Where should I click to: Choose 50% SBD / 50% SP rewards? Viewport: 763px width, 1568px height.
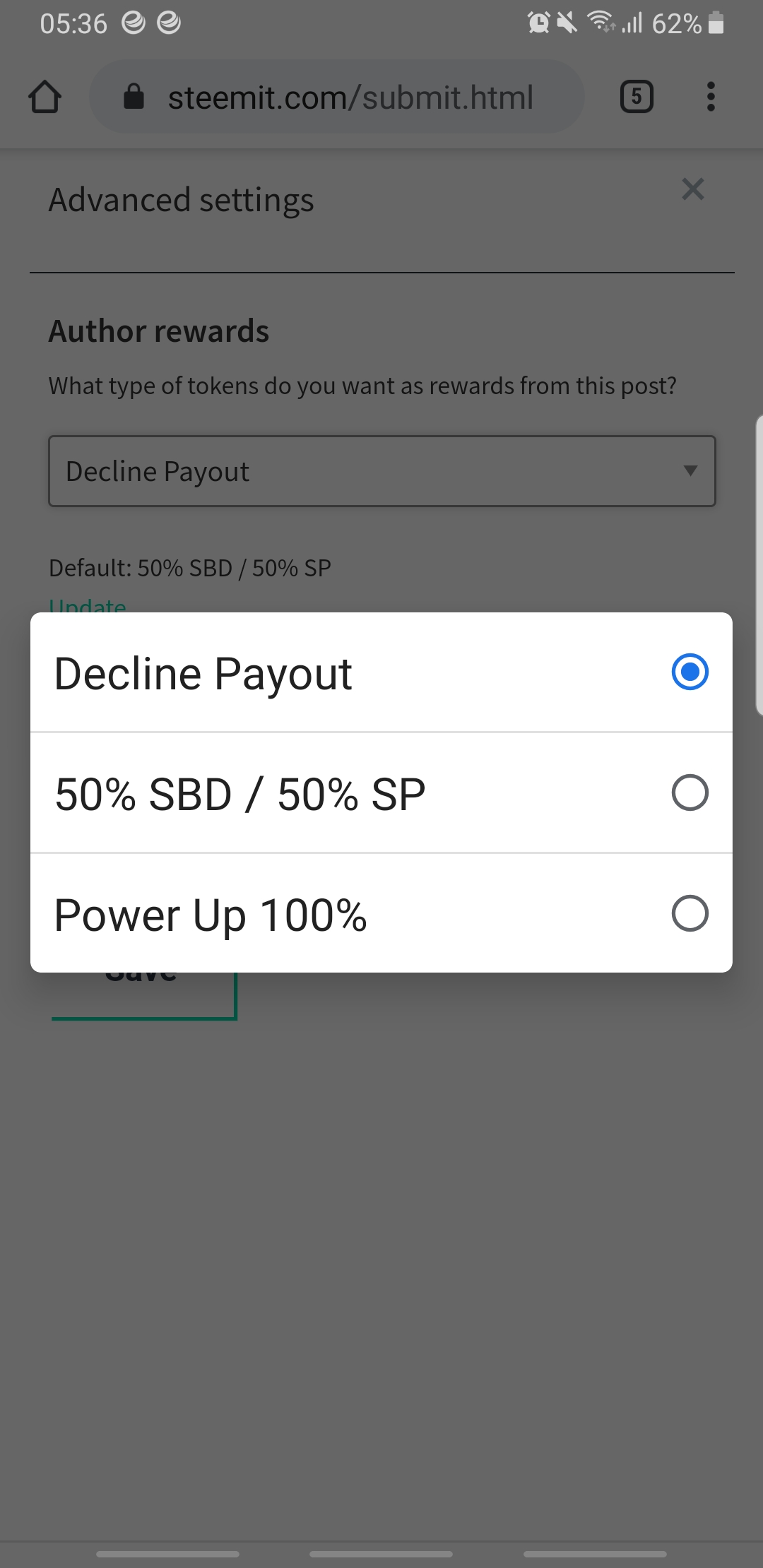click(x=381, y=793)
